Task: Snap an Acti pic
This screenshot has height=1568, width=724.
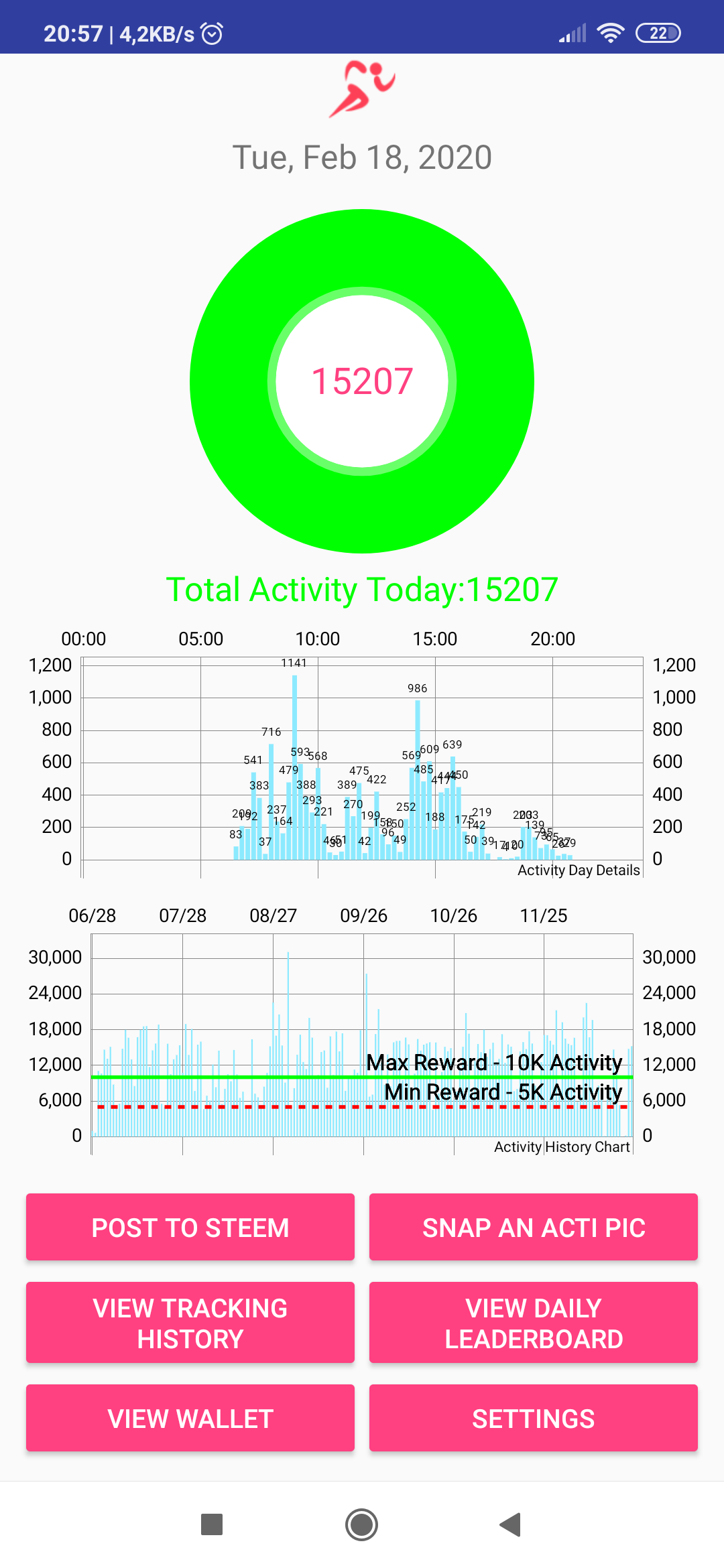Action: (534, 1227)
